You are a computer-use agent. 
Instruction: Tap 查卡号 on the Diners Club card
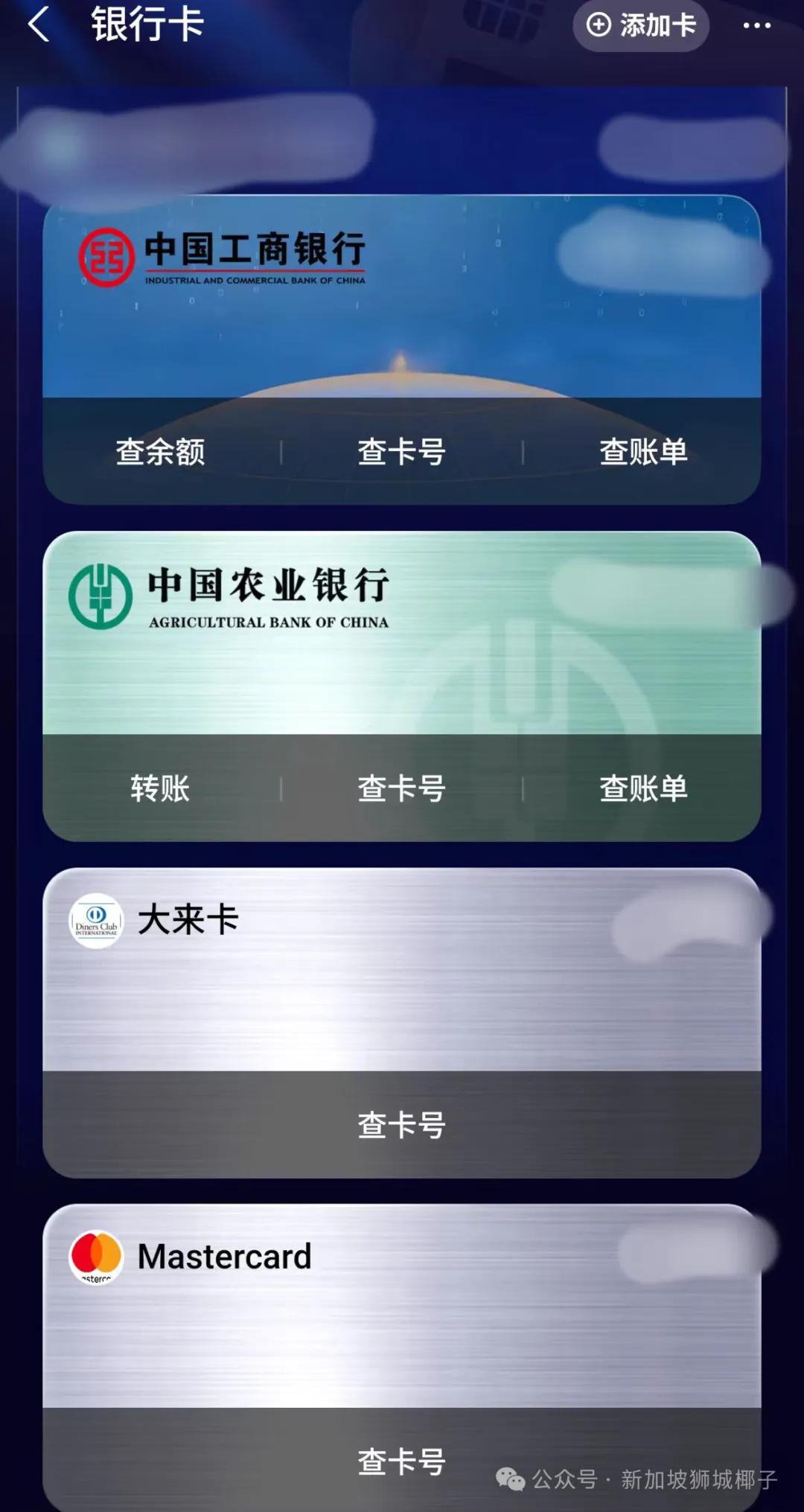coord(401,1126)
